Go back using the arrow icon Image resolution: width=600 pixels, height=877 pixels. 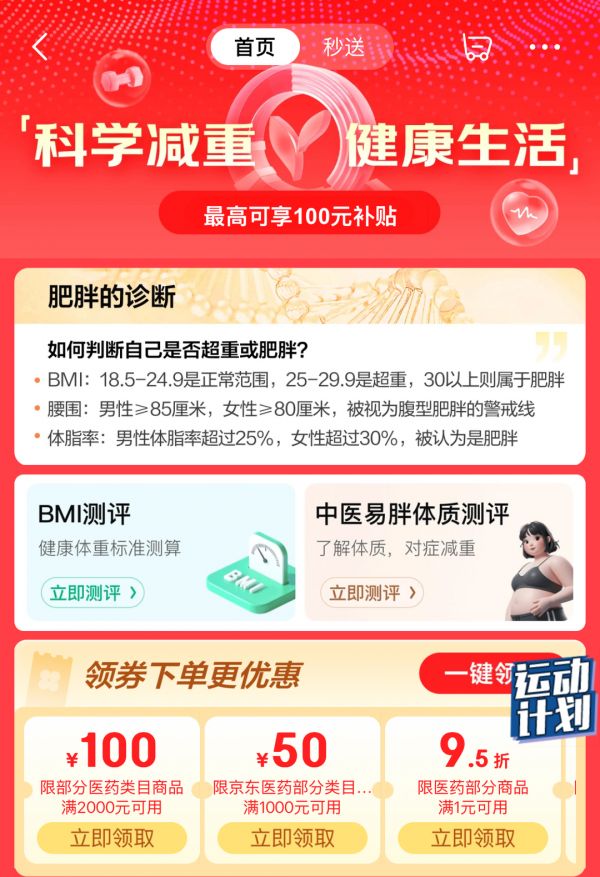point(40,47)
